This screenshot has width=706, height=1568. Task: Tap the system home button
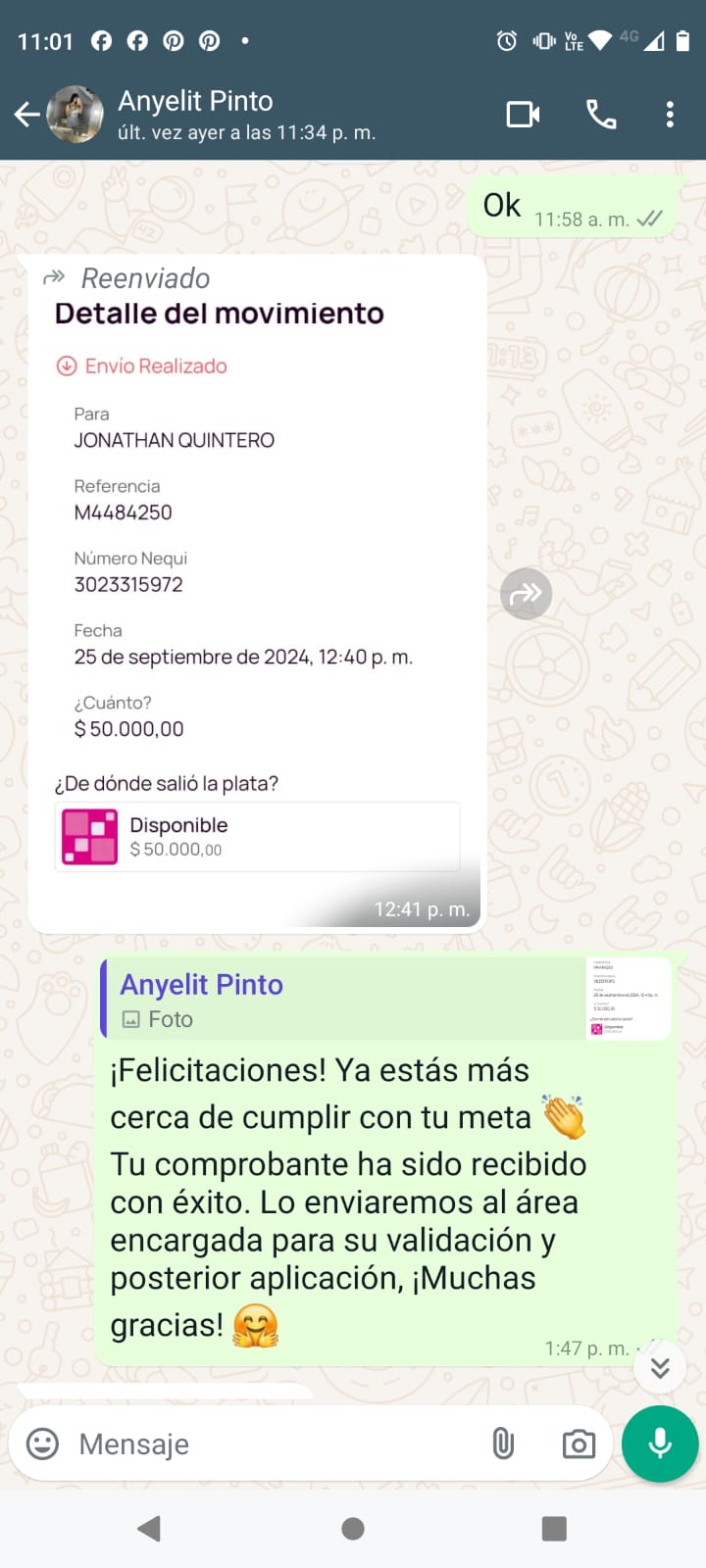click(353, 1529)
